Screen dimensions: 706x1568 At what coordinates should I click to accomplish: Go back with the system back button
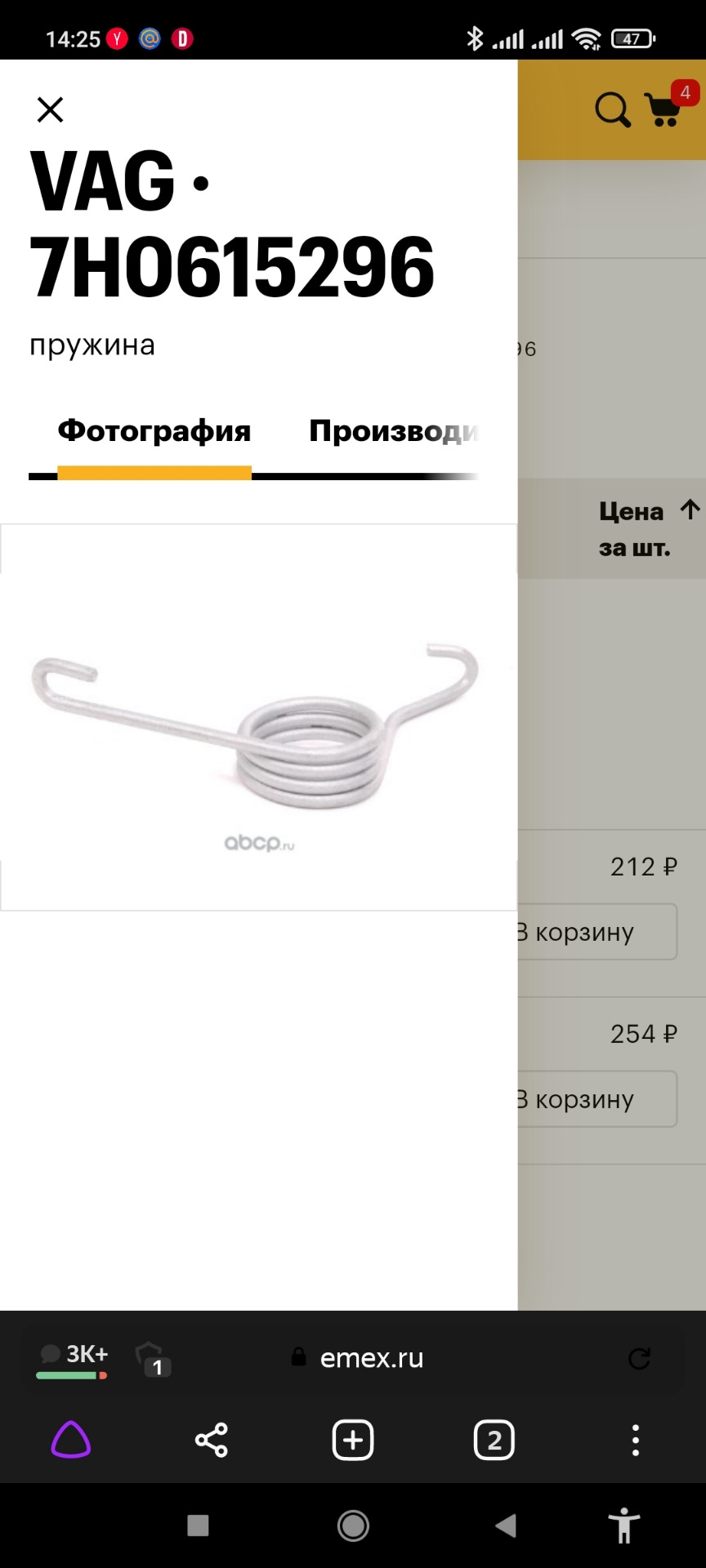506,1526
